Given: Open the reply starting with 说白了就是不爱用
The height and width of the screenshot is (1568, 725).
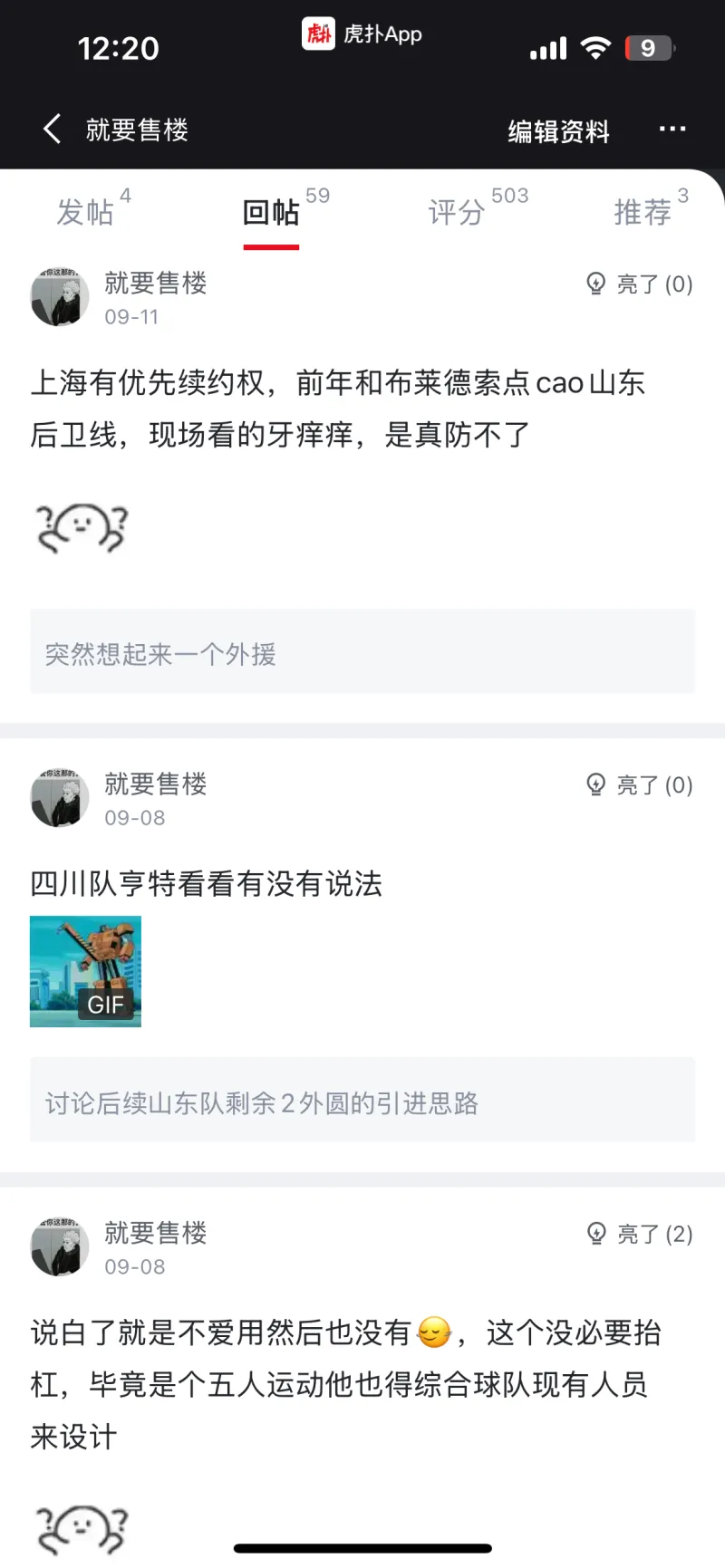Looking at the screenshot, I should [344, 1383].
